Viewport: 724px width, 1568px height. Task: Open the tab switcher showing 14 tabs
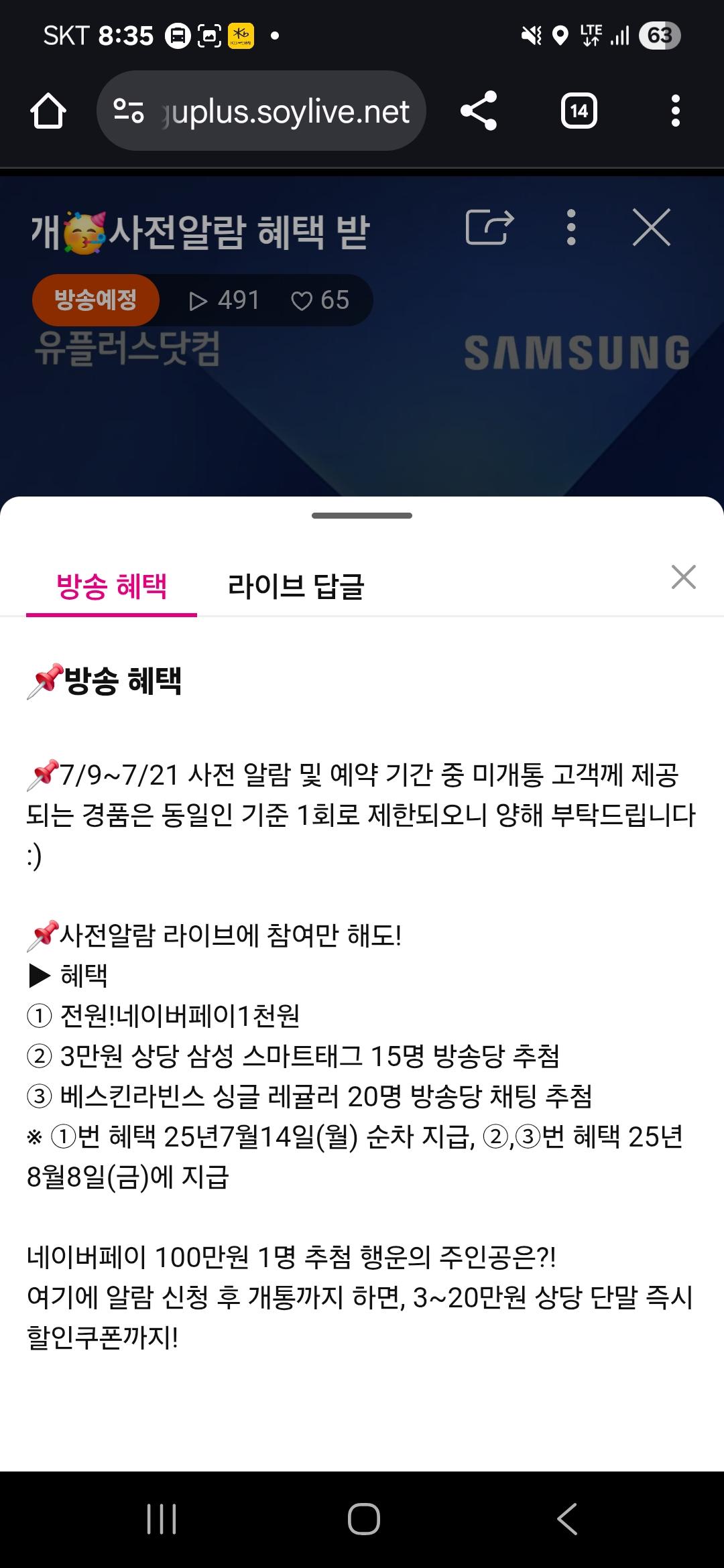(579, 111)
